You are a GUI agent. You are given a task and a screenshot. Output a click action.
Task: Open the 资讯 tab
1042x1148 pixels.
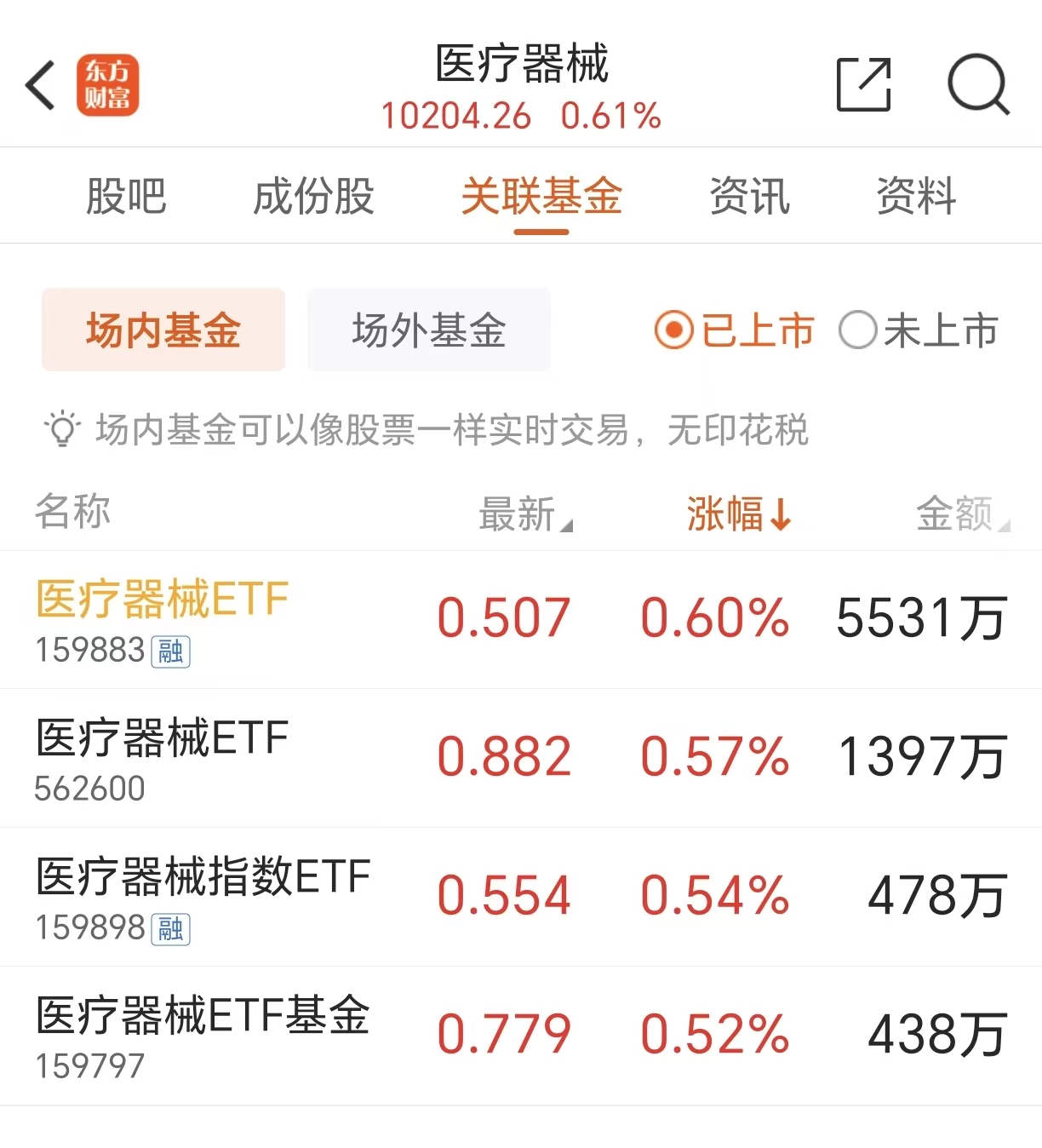click(747, 196)
